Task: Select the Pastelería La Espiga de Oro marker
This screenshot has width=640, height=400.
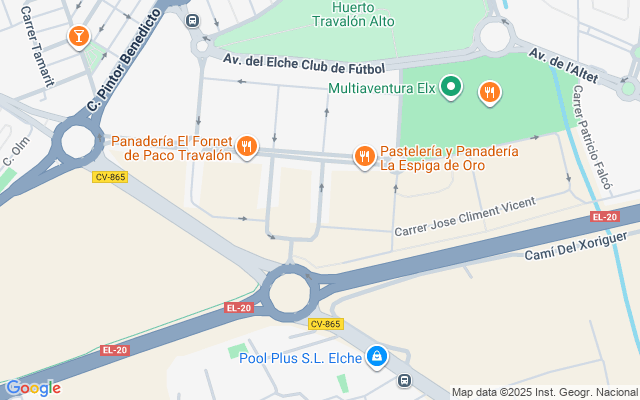Action: pyautogui.click(x=364, y=156)
